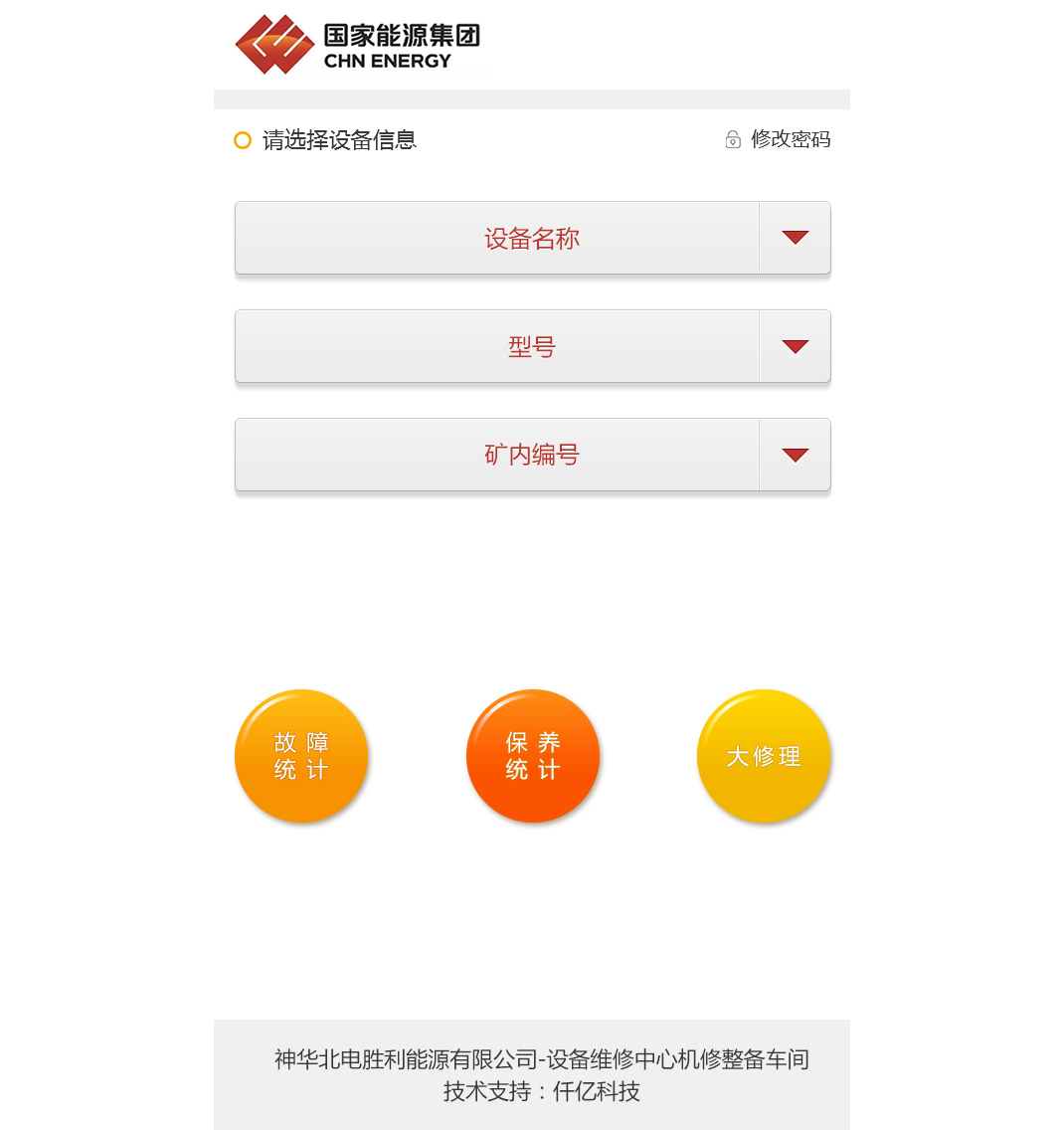Open the 设备名称 dropdown
The height and width of the screenshot is (1130, 1064).
coord(532,239)
